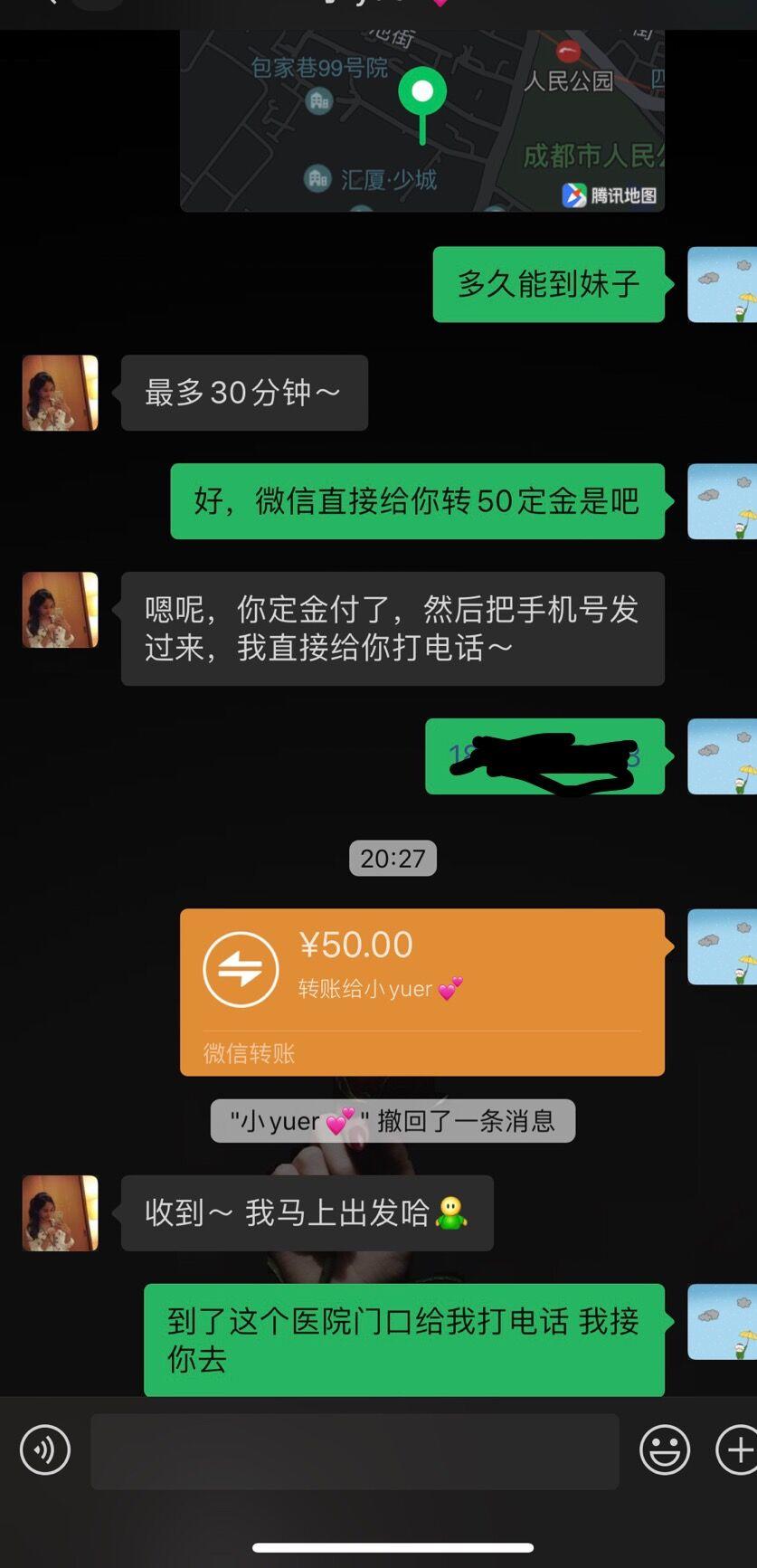The width and height of the screenshot is (757, 1568).
Task: Open the shared Tencent map location
Action: [421, 122]
